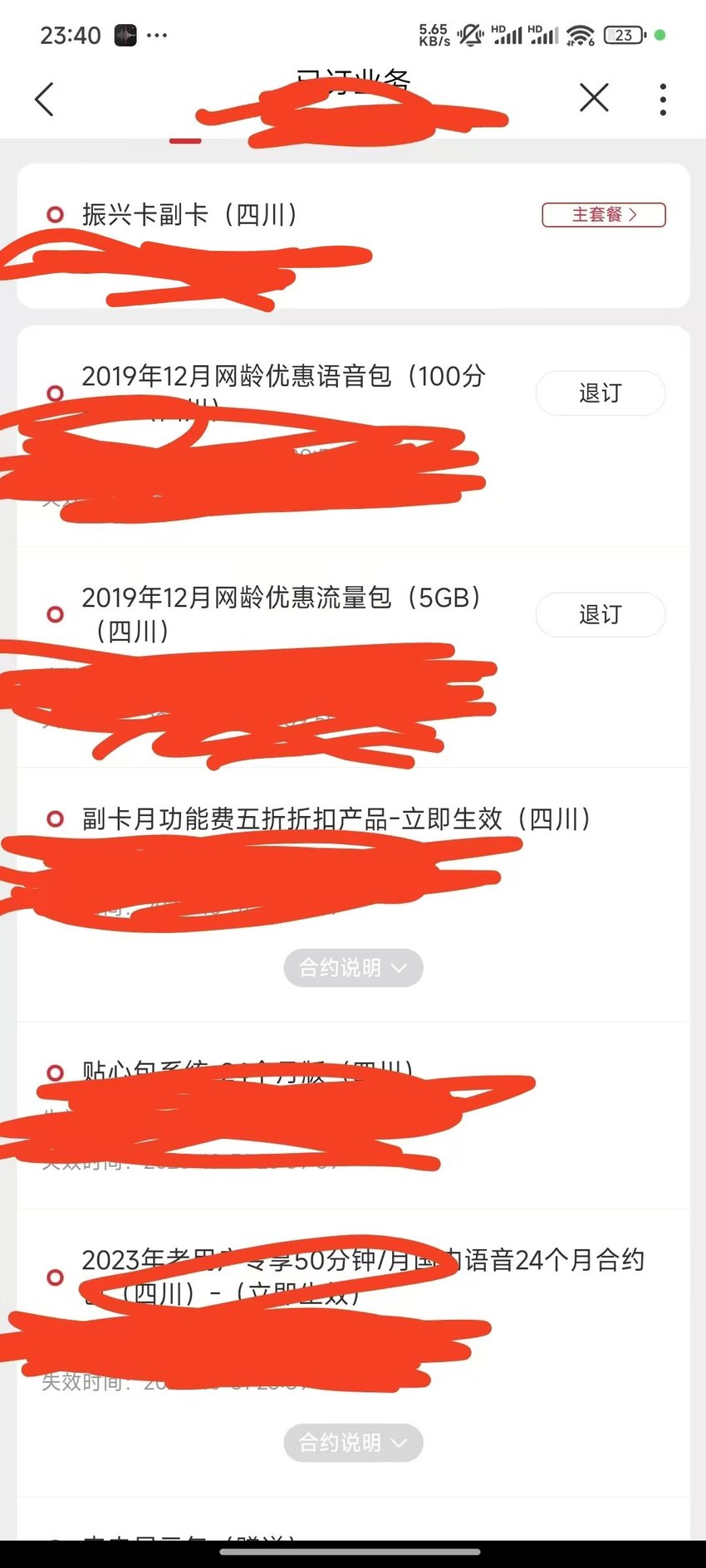Image resolution: width=706 pixels, height=1568 pixels.
Task: Close the page with the X icon
Action: pos(594,98)
